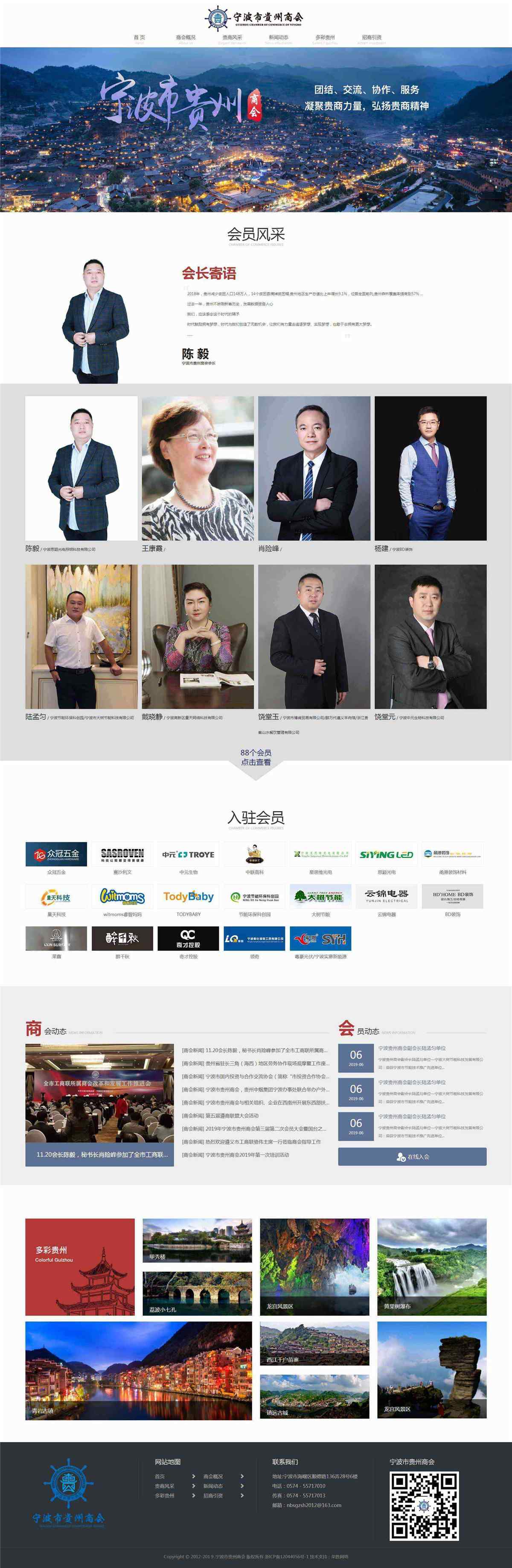Go to the 商会概况 page

pyautogui.click(x=186, y=38)
